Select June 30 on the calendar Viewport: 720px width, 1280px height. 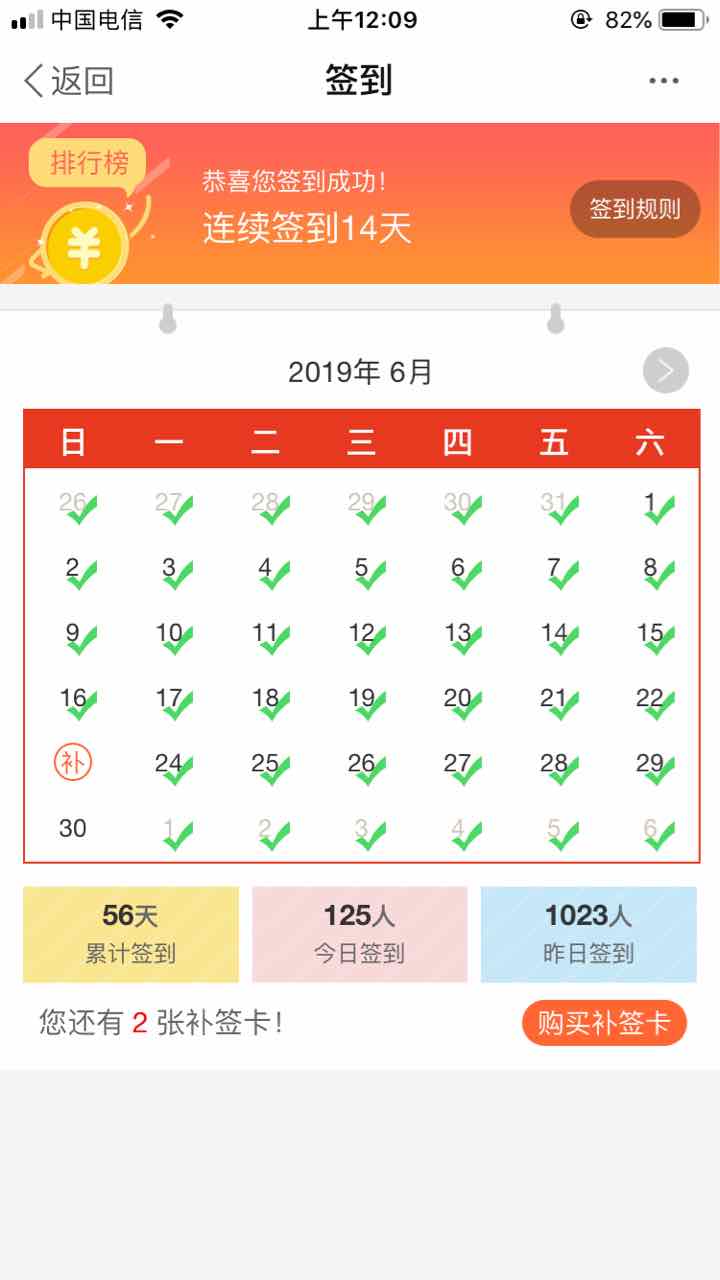click(x=73, y=828)
